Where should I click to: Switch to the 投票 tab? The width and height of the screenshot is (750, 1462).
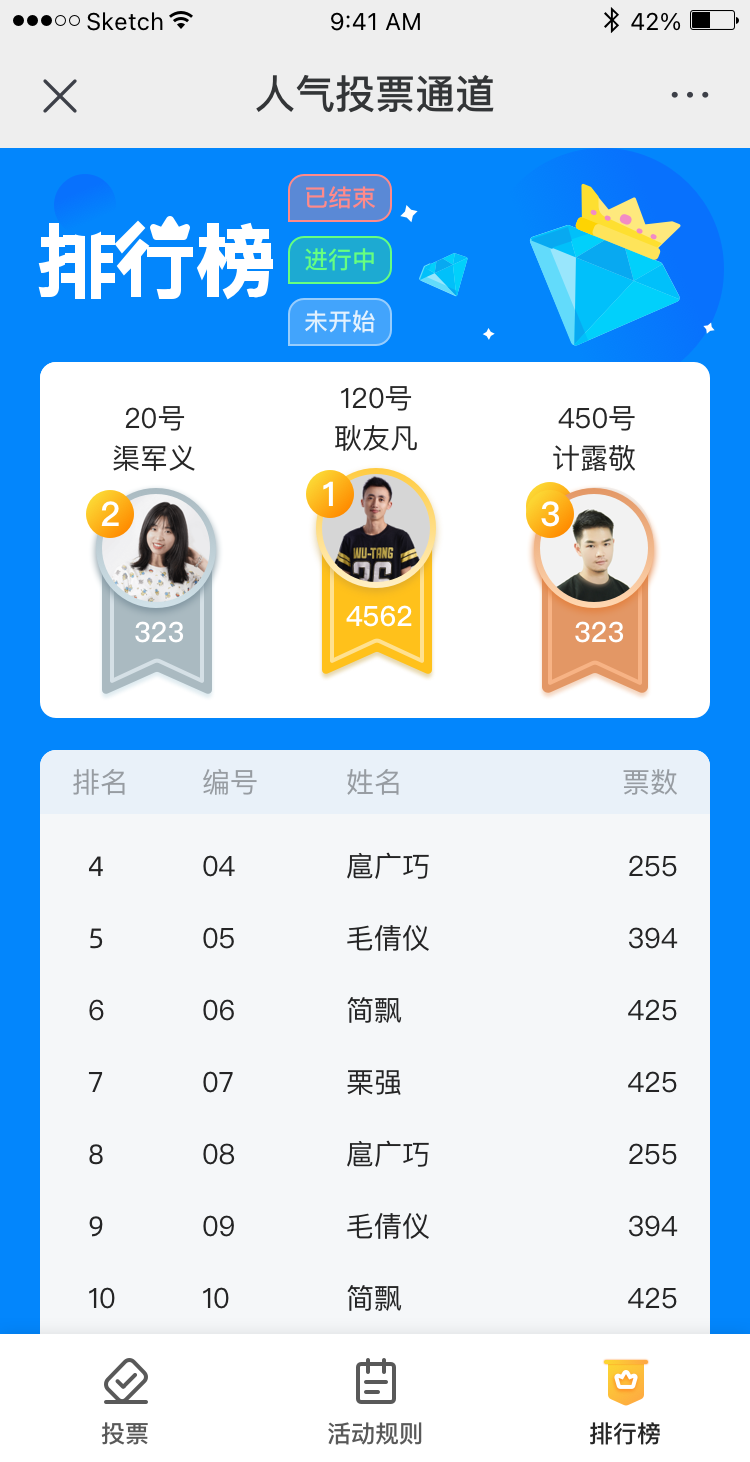tap(125, 1402)
